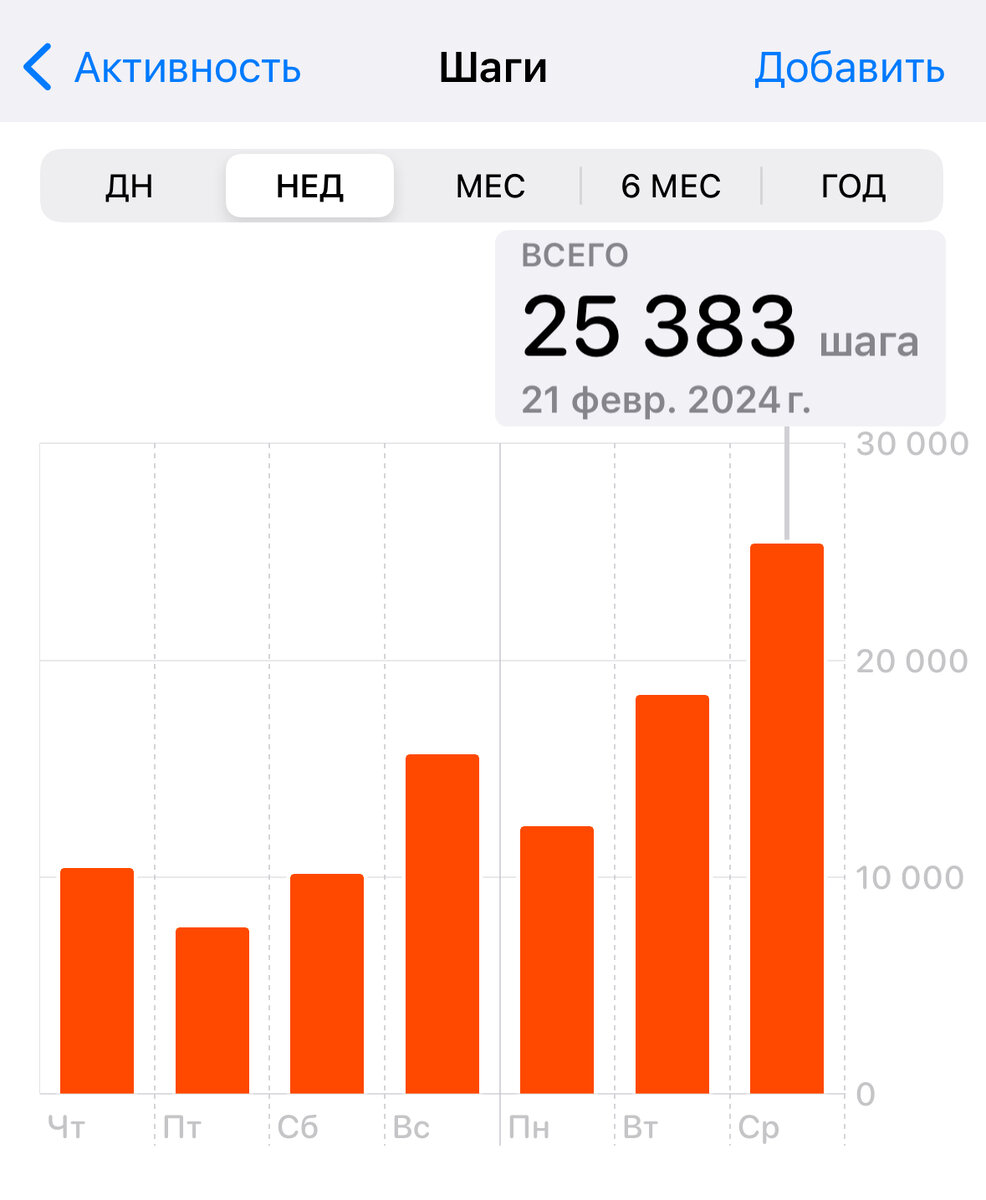Select the Чт bar in the chart
Viewport: 986px width, 1200px height.
(97, 981)
